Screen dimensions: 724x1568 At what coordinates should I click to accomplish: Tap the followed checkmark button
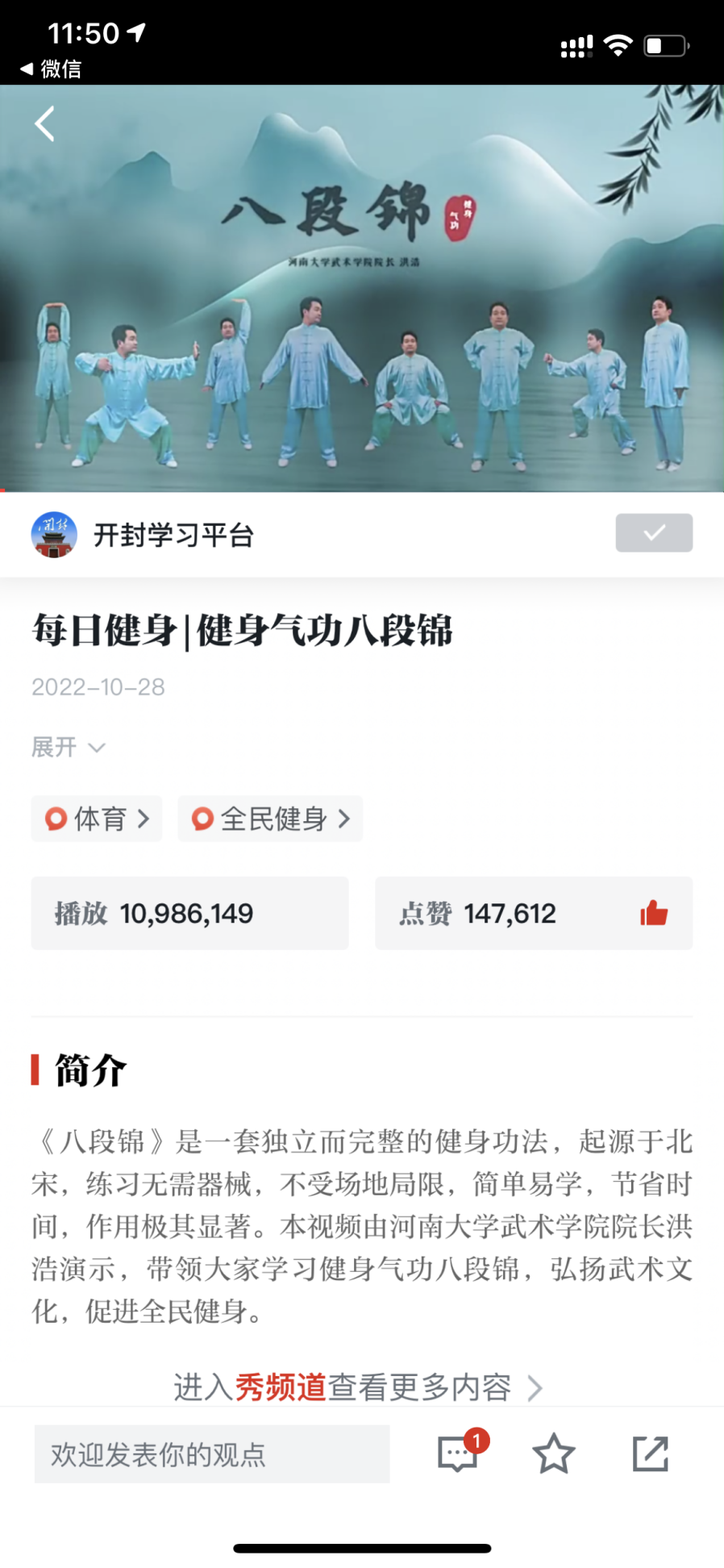coord(653,533)
